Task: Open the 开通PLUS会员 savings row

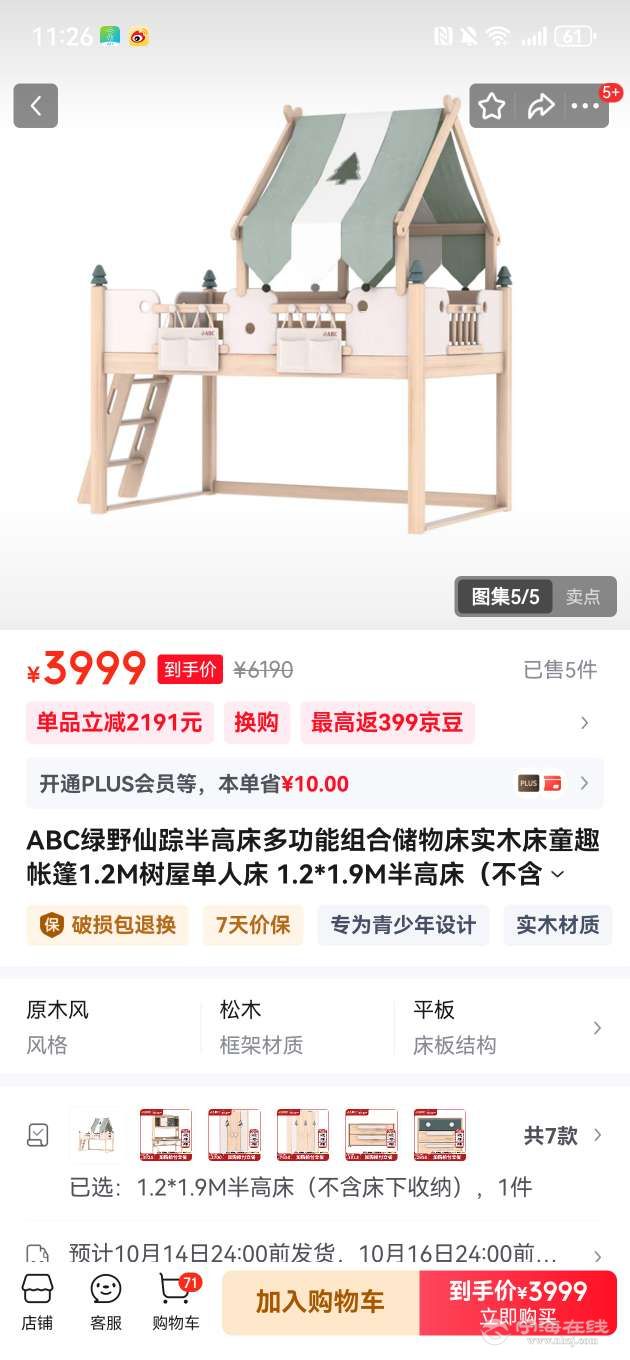Action: coord(314,784)
